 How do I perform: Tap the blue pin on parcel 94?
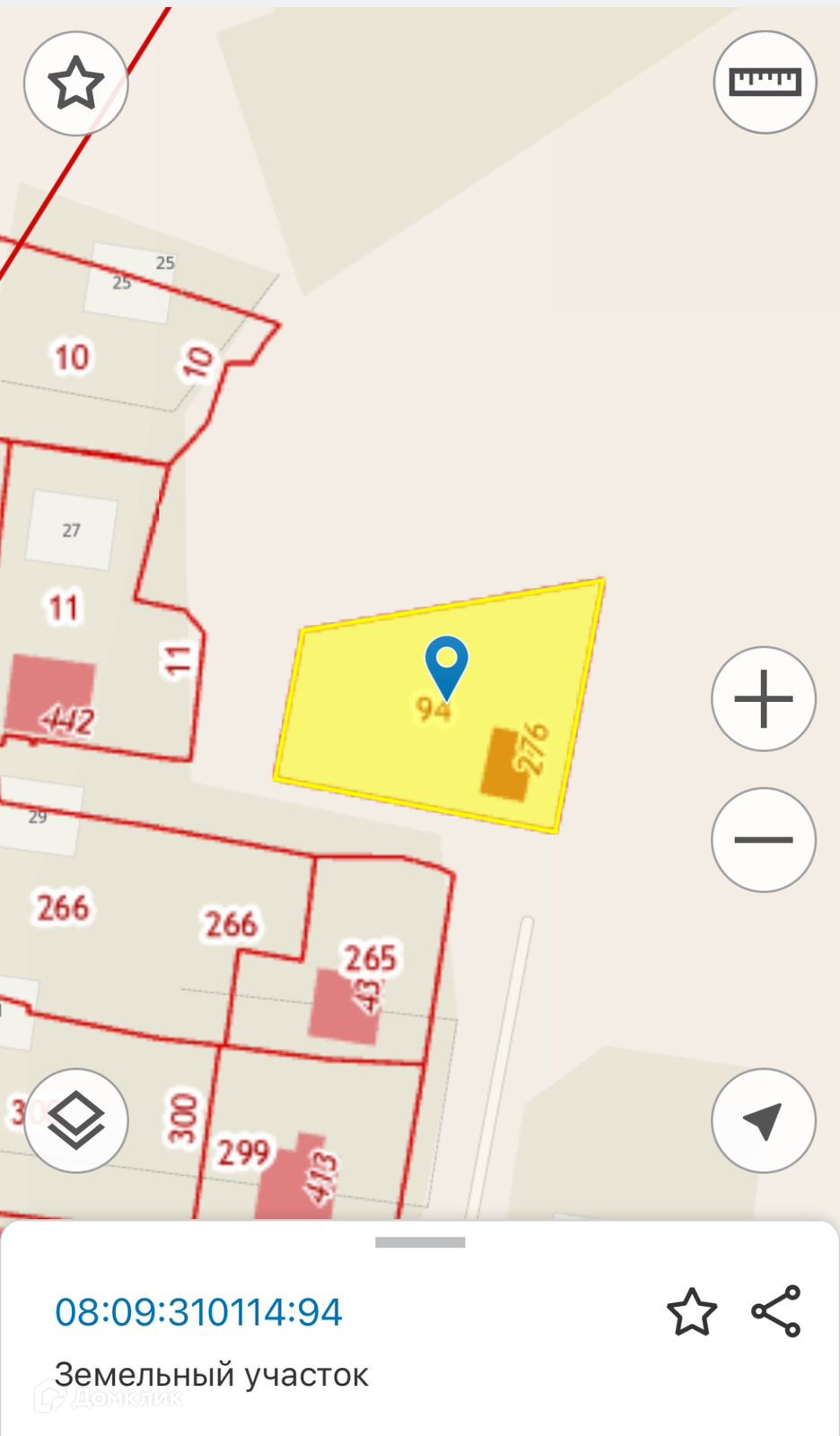coord(446,664)
